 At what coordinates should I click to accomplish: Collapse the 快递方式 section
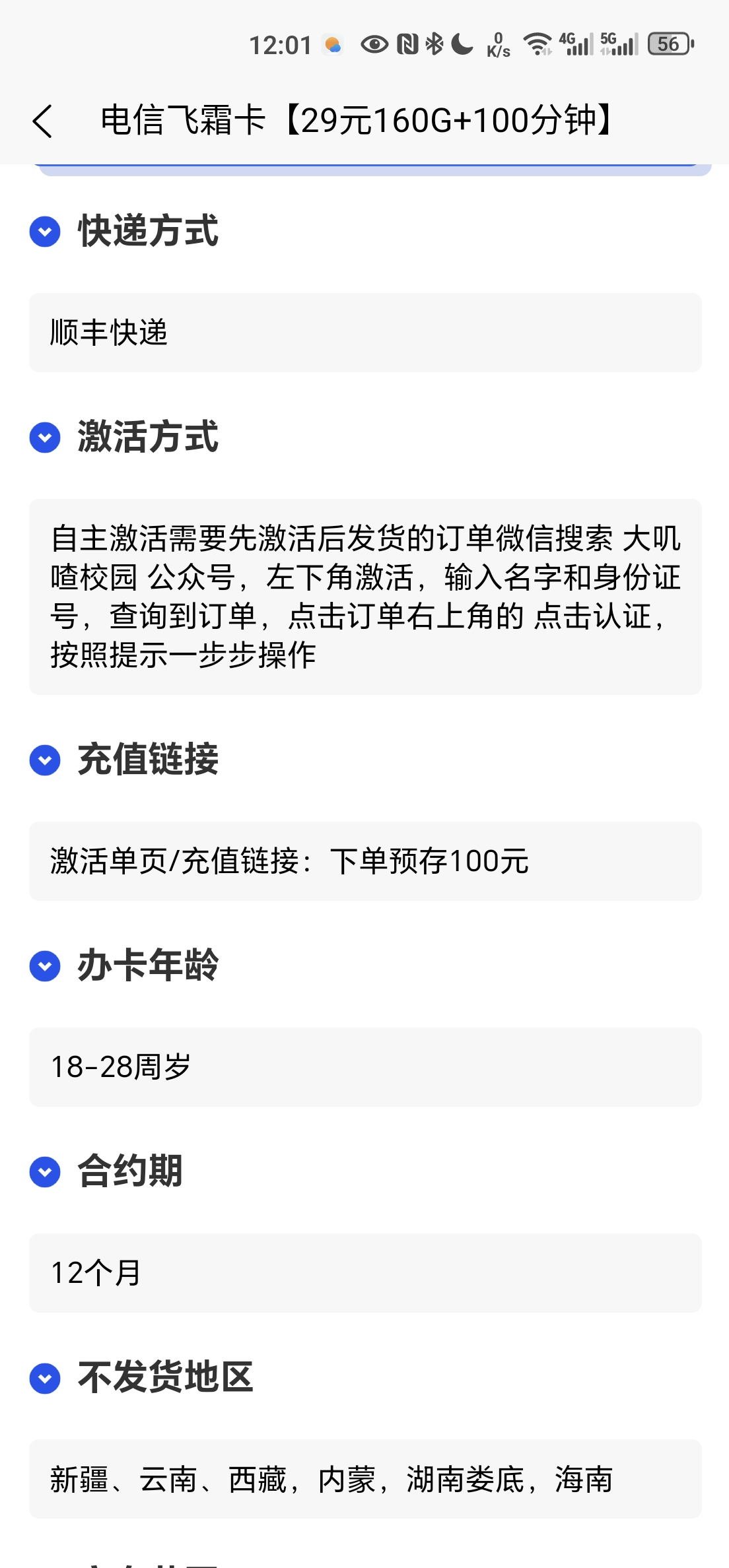point(45,232)
